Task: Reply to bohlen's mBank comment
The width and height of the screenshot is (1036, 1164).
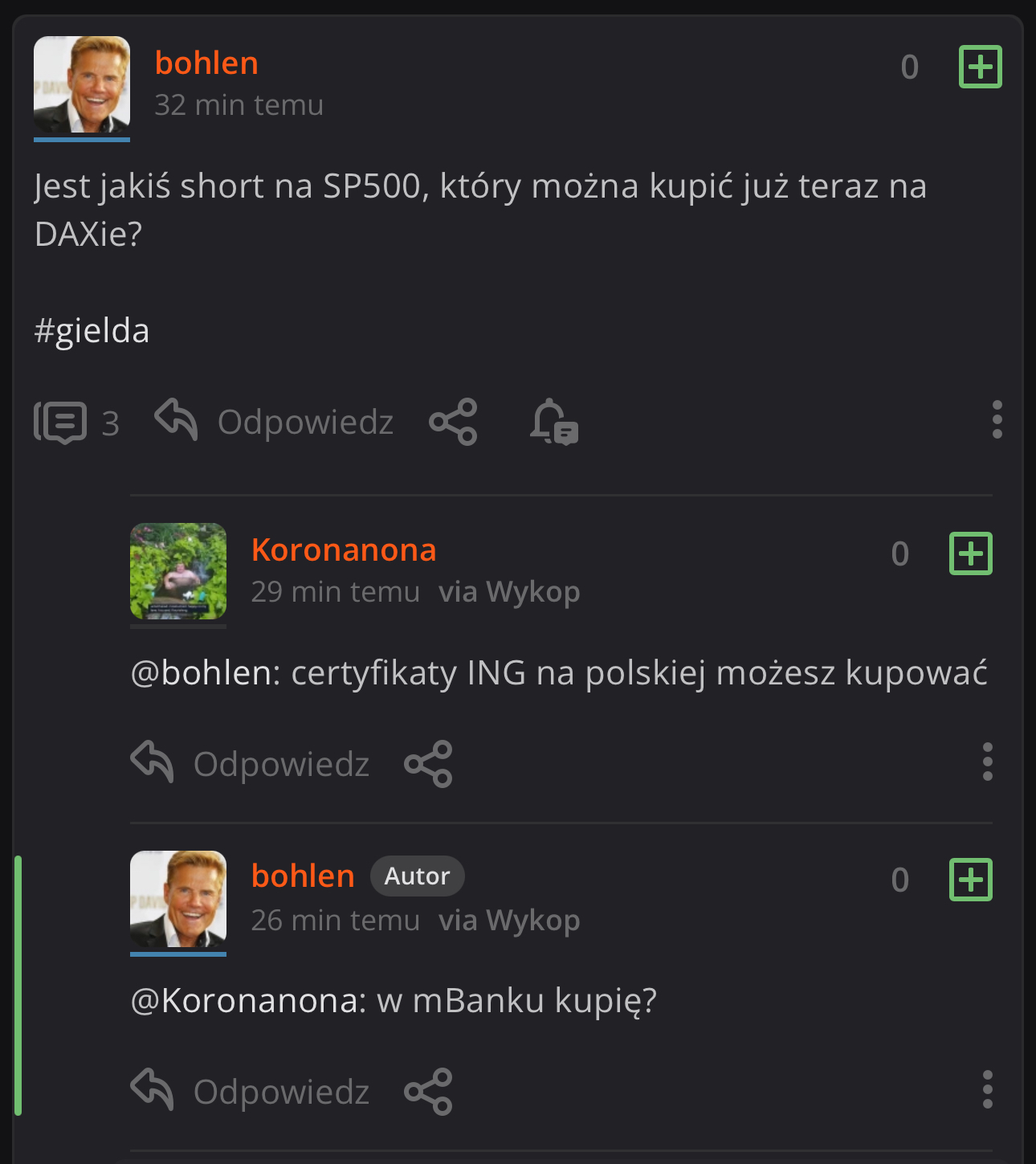Action: coord(250,1092)
